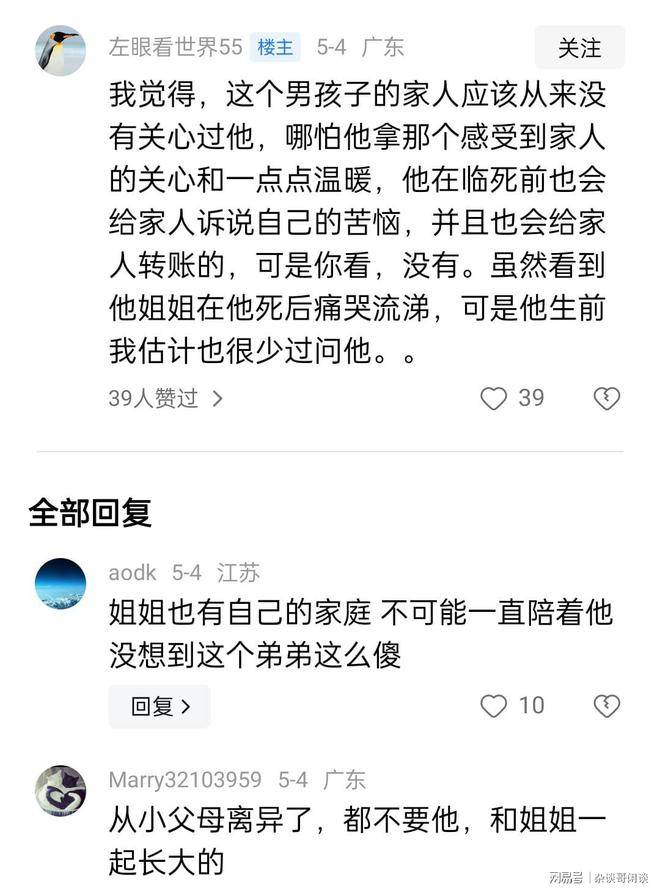Viewport: 660px width, 890px height.
Task: Like aodk's reply with 10 likes
Action: (x=494, y=706)
